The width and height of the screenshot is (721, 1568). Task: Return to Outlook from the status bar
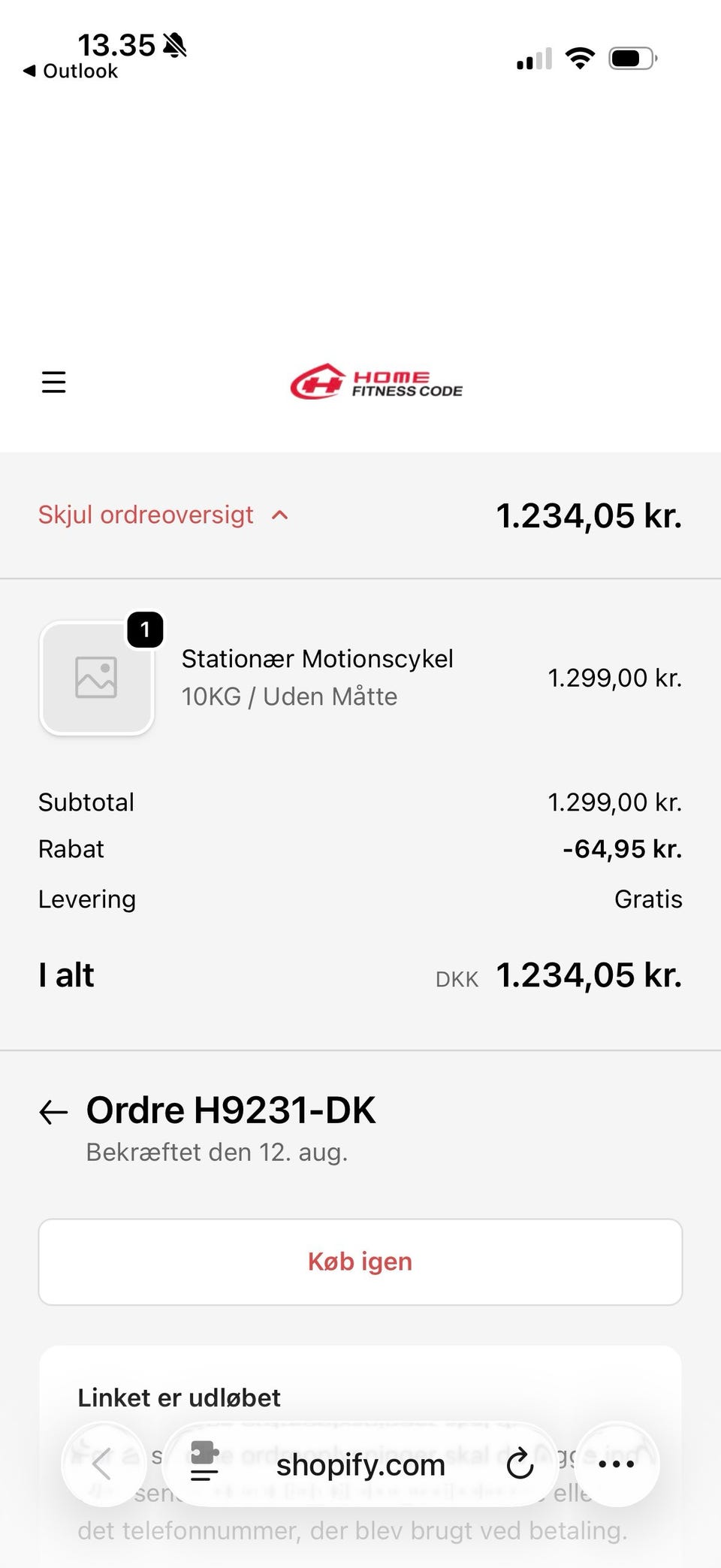pyautogui.click(x=71, y=71)
